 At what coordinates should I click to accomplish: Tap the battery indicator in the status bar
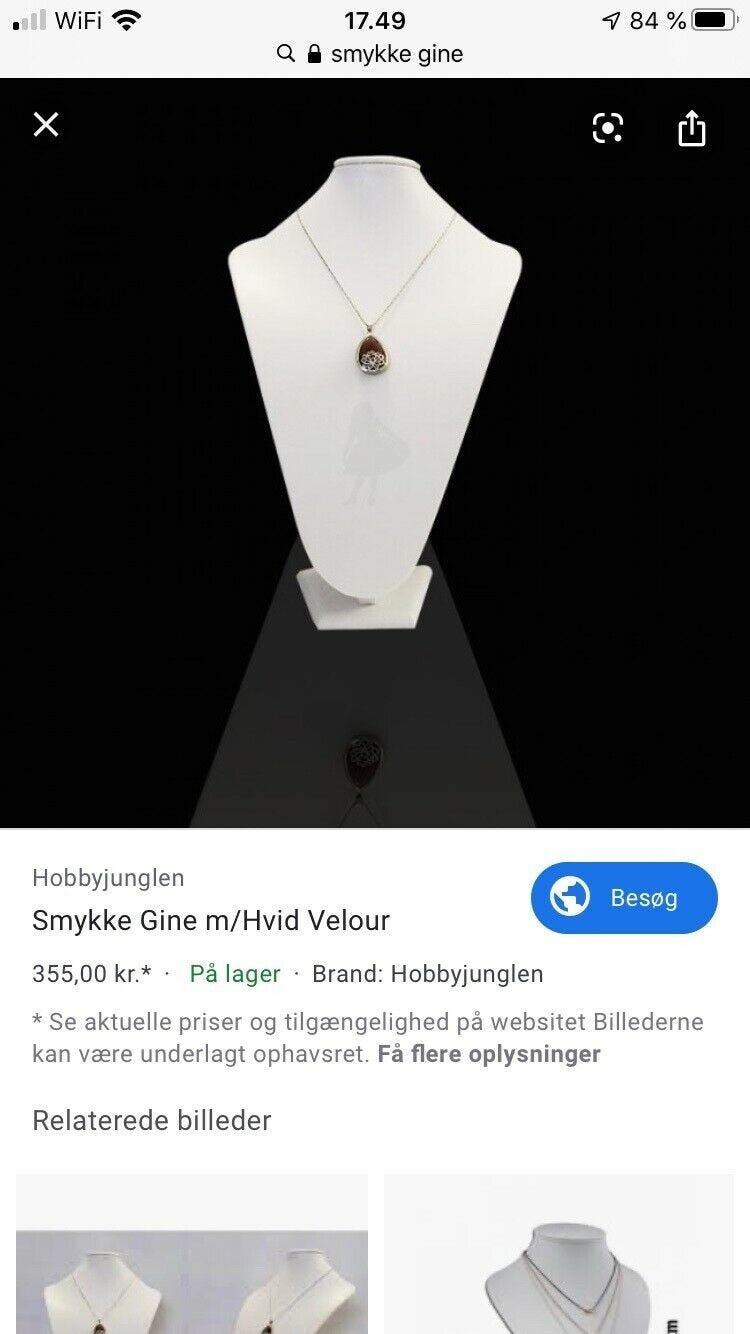coord(713,17)
